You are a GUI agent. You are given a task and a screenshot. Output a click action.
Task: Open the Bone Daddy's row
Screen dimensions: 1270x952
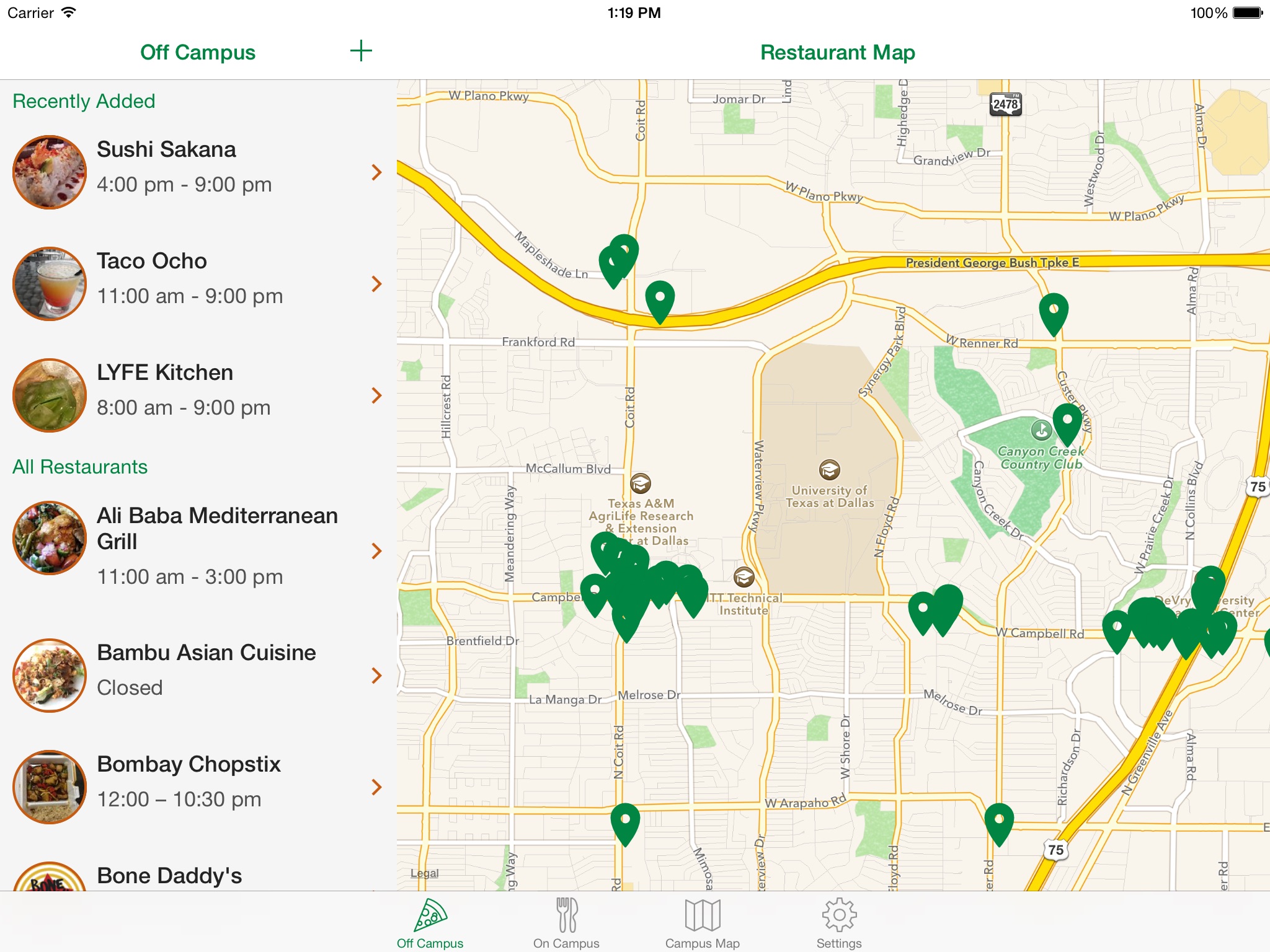pos(198,875)
